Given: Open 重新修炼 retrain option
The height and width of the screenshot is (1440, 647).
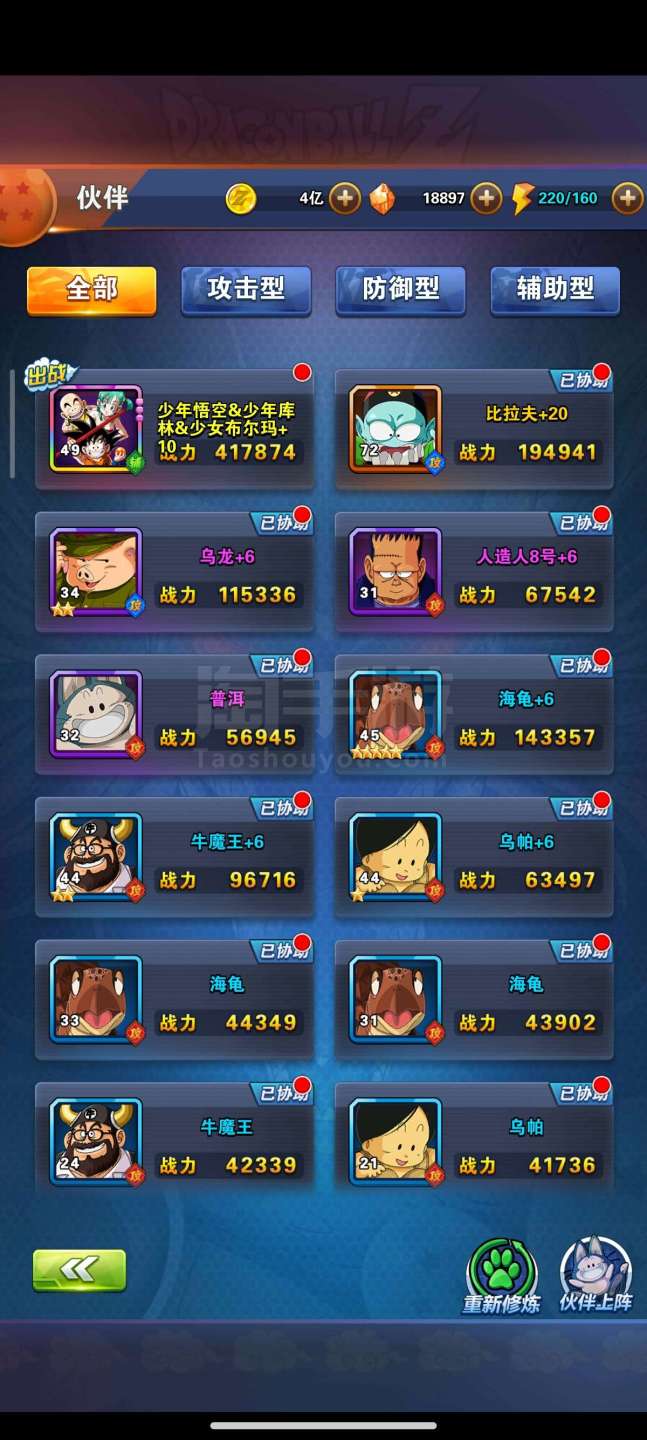Looking at the screenshot, I should click(x=502, y=1277).
